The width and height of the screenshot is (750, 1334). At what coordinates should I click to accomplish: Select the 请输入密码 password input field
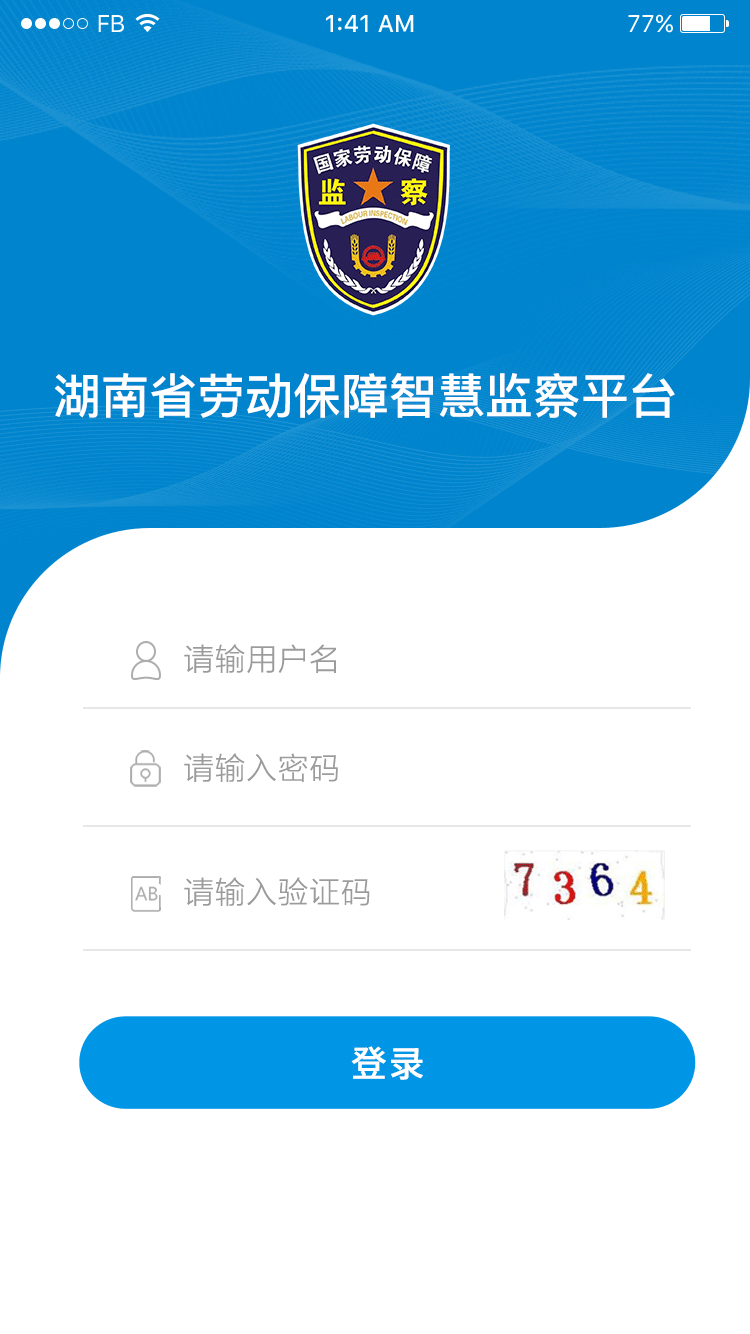300,768
